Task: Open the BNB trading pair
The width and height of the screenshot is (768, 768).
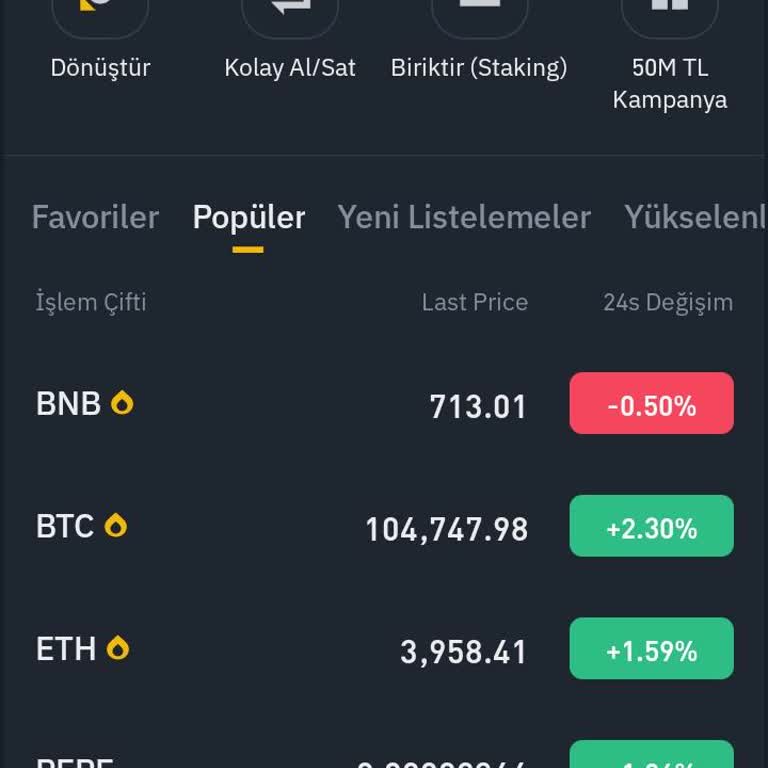Action: (x=68, y=404)
